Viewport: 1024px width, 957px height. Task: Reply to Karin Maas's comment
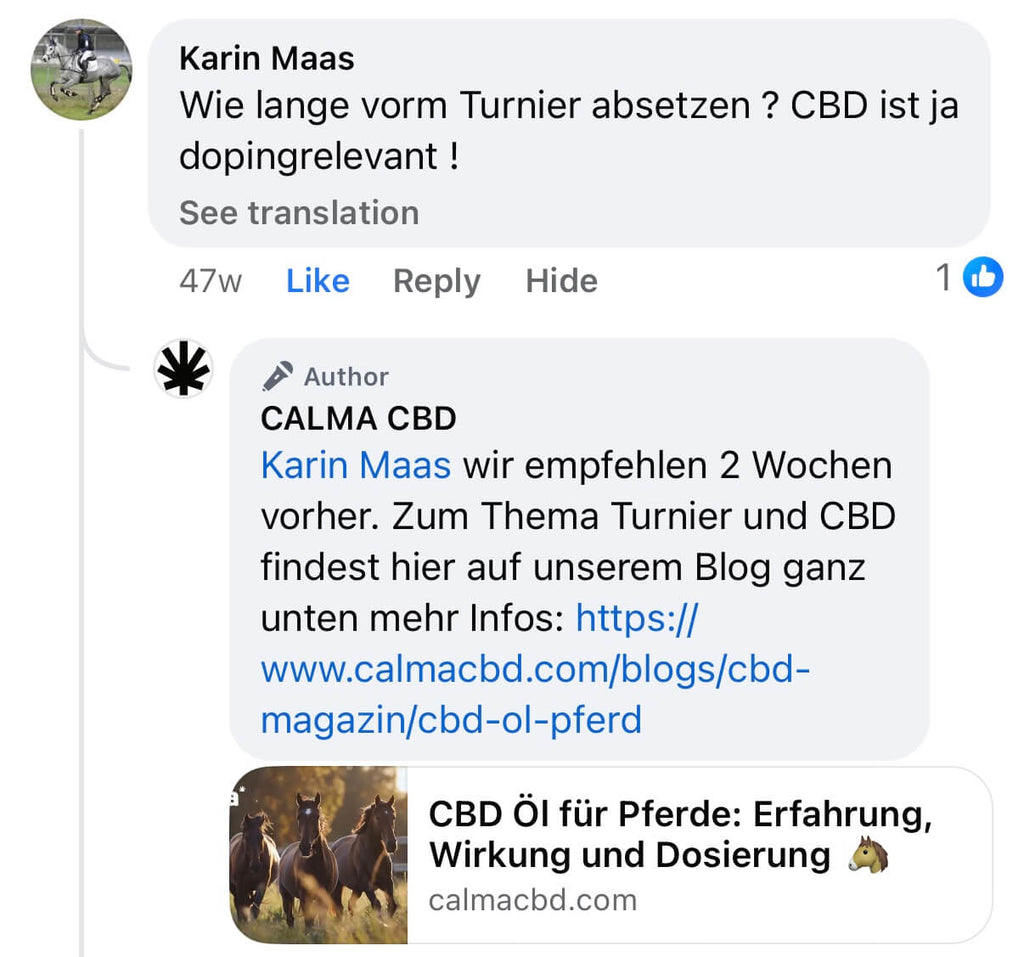436,281
